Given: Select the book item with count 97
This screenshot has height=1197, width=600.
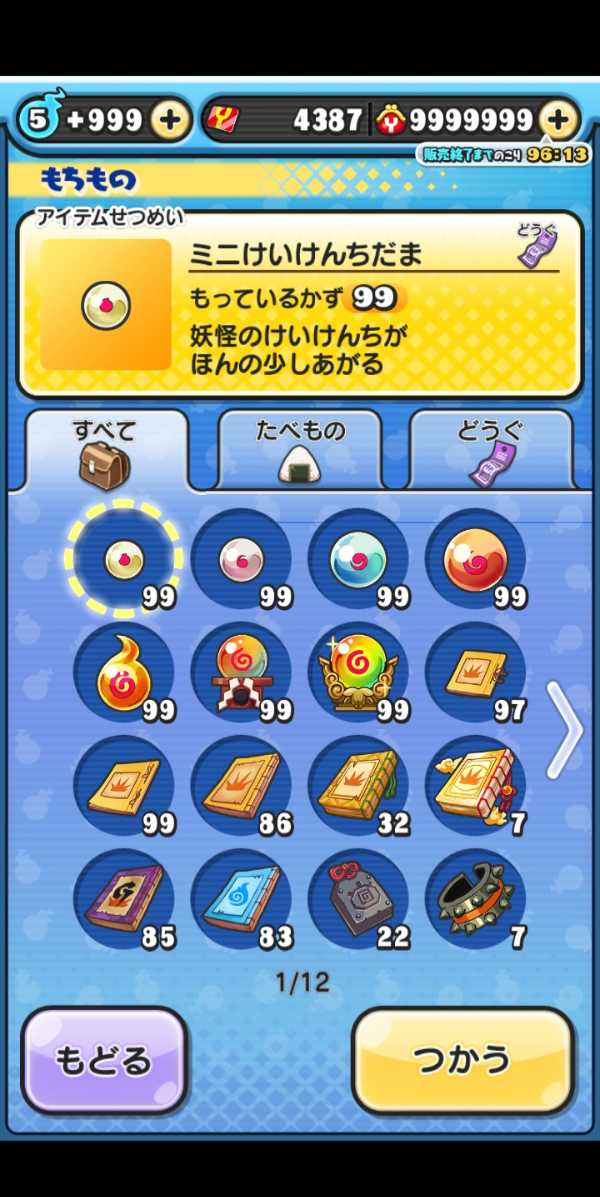Looking at the screenshot, I should point(476,671).
